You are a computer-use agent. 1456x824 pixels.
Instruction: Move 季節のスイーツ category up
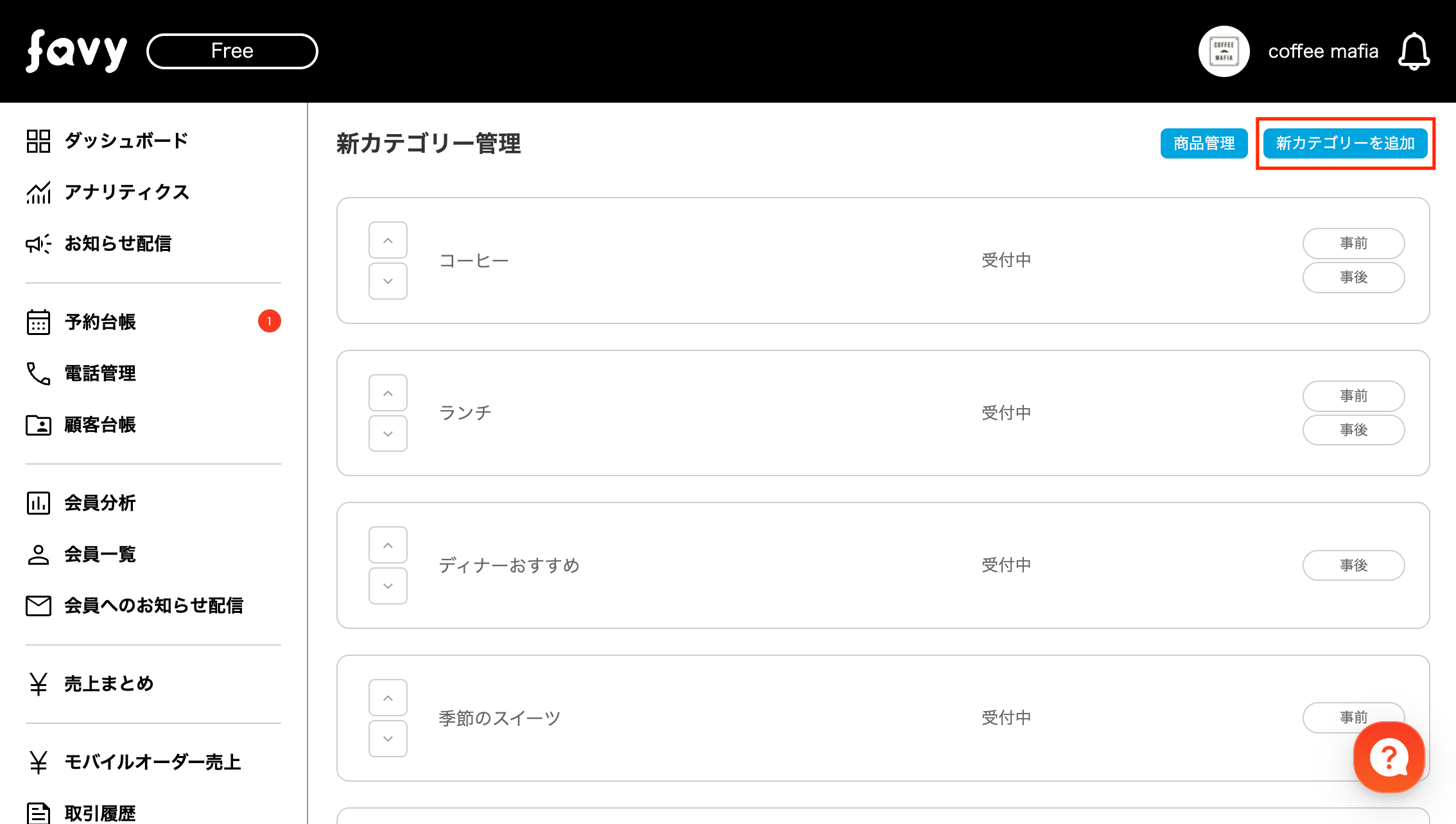coord(388,698)
